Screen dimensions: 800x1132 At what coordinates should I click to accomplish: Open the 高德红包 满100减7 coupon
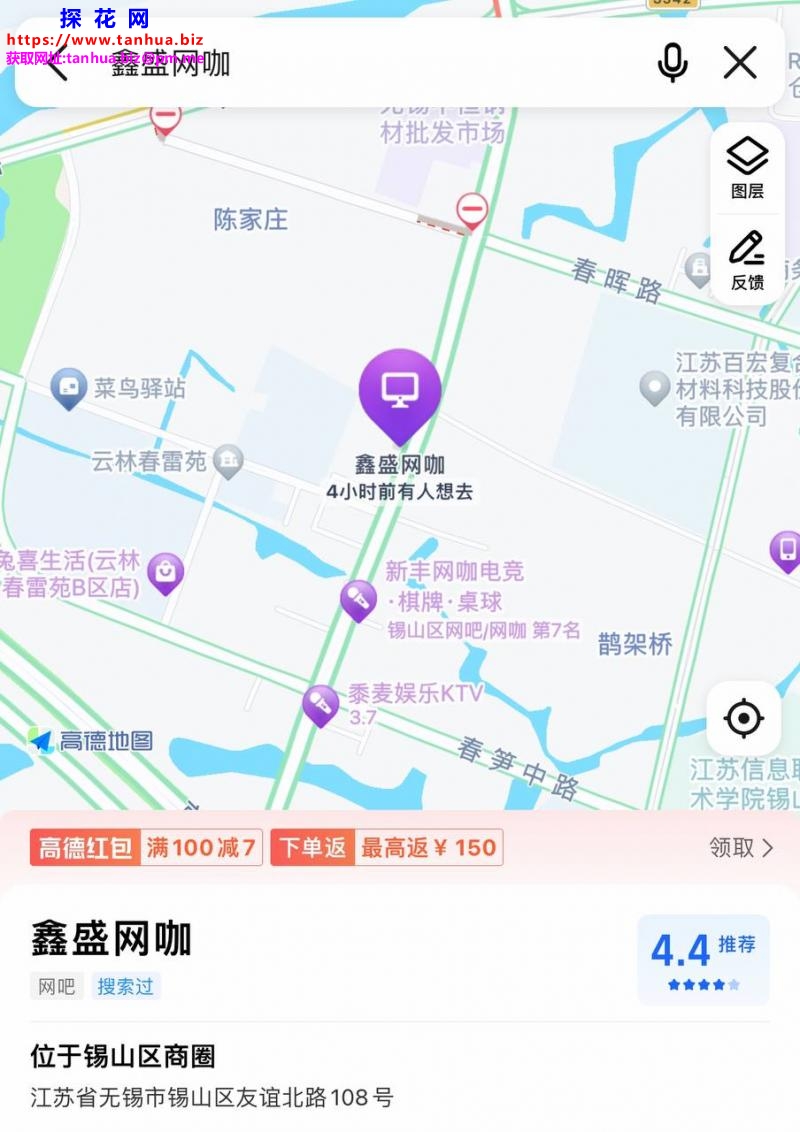point(146,848)
